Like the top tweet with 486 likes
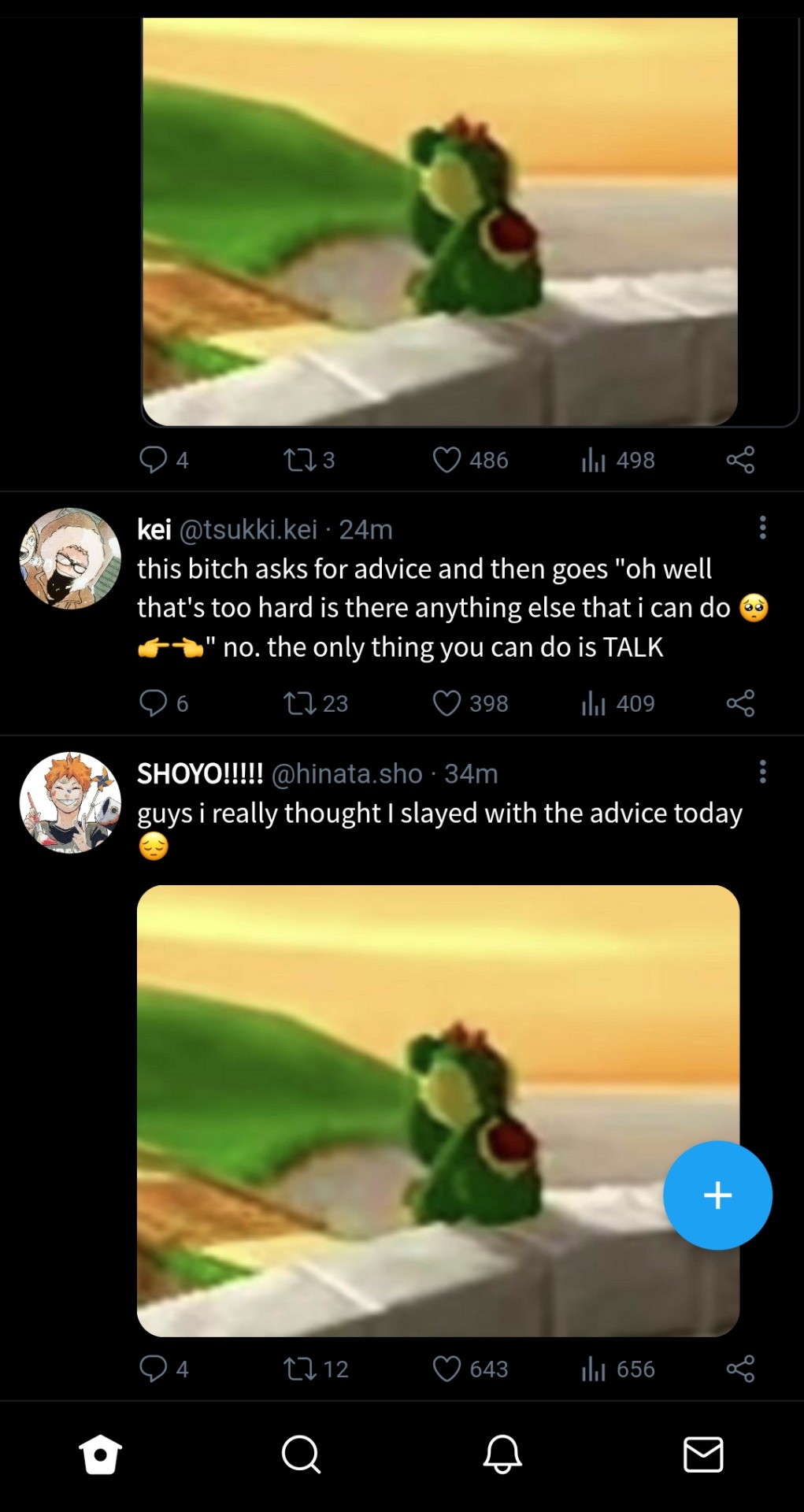The image size is (804, 1512). click(x=446, y=460)
